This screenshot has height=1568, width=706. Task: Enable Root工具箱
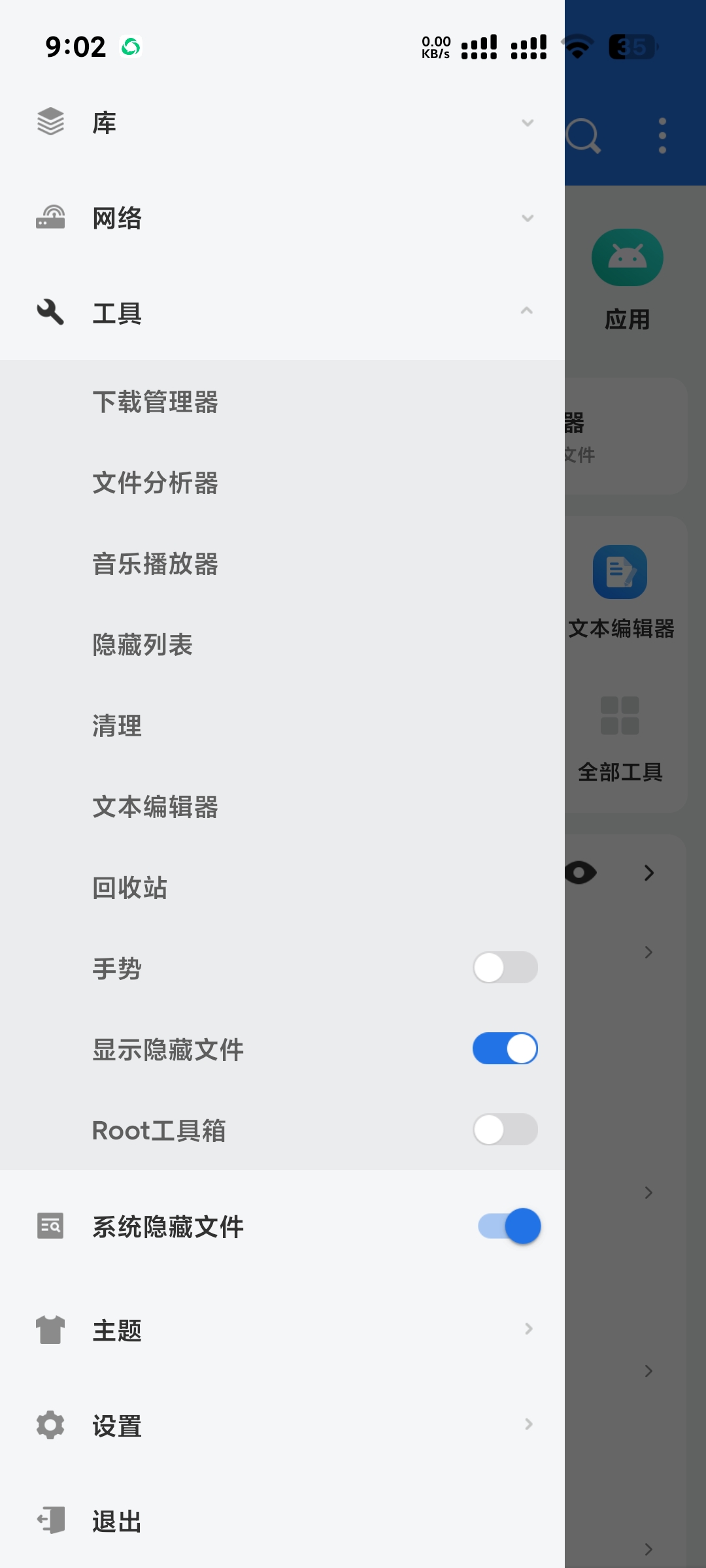click(505, 1130)
